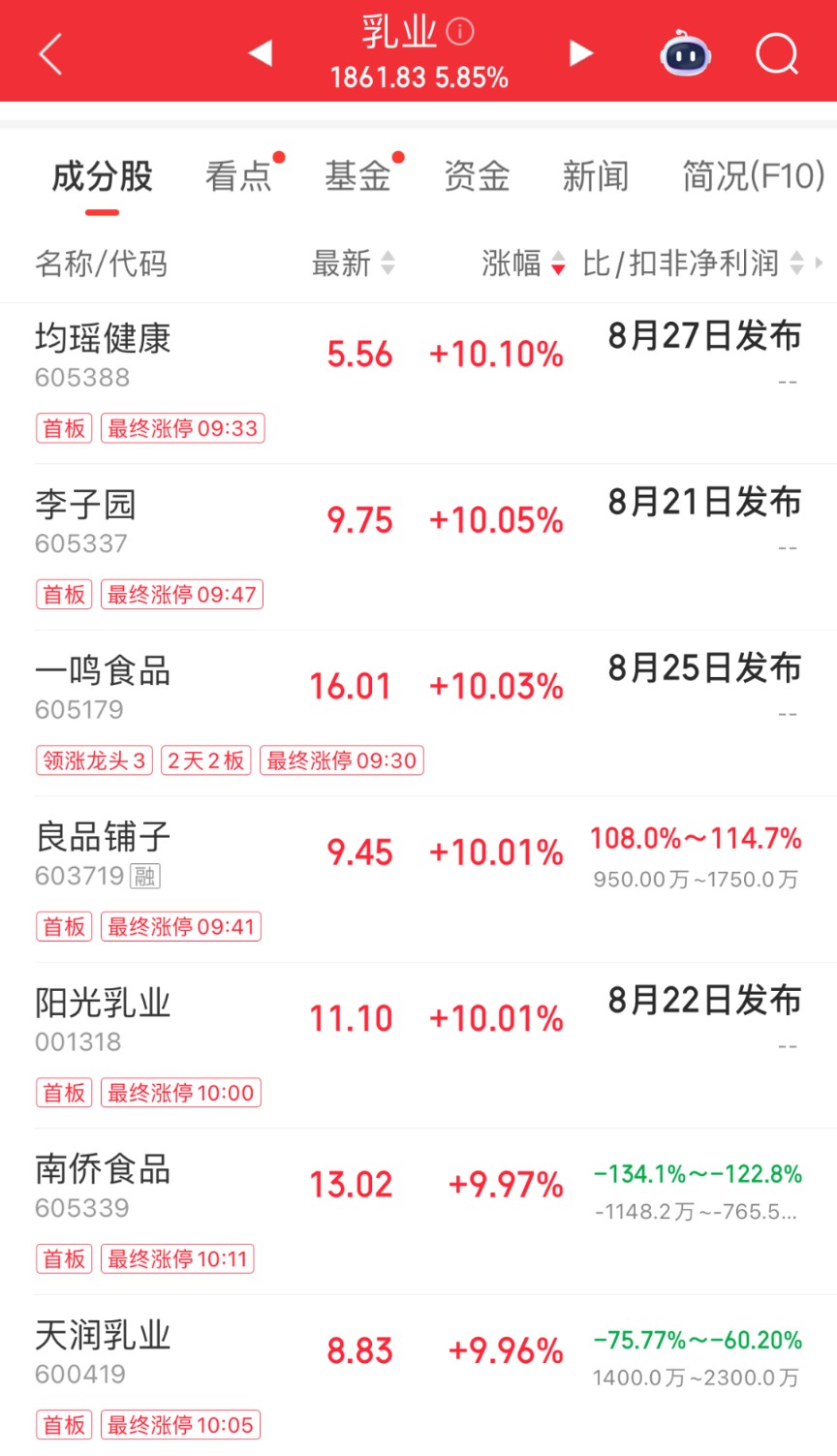Open the 李子园 stock row

pyautogui.click(x=418, y=547)
